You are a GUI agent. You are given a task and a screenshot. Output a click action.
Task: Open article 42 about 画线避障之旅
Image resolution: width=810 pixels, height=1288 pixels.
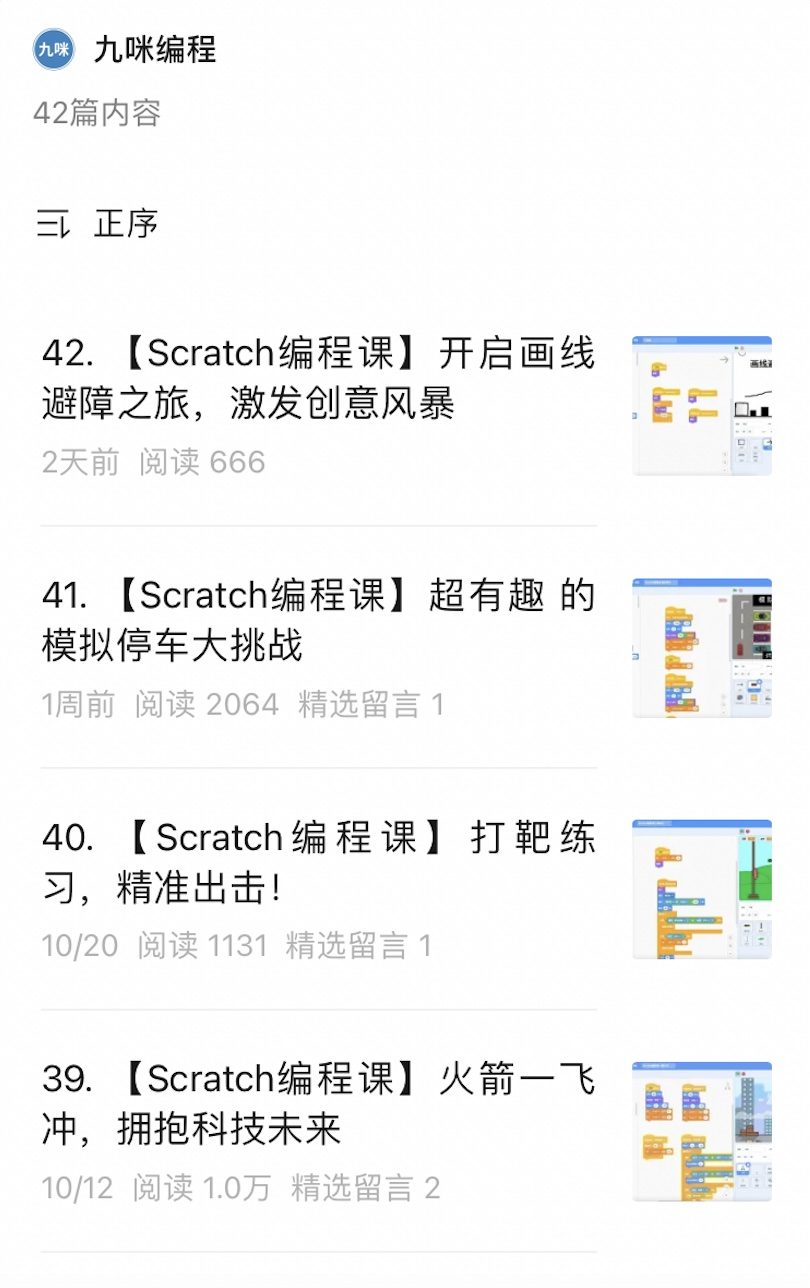coord(319,379)
